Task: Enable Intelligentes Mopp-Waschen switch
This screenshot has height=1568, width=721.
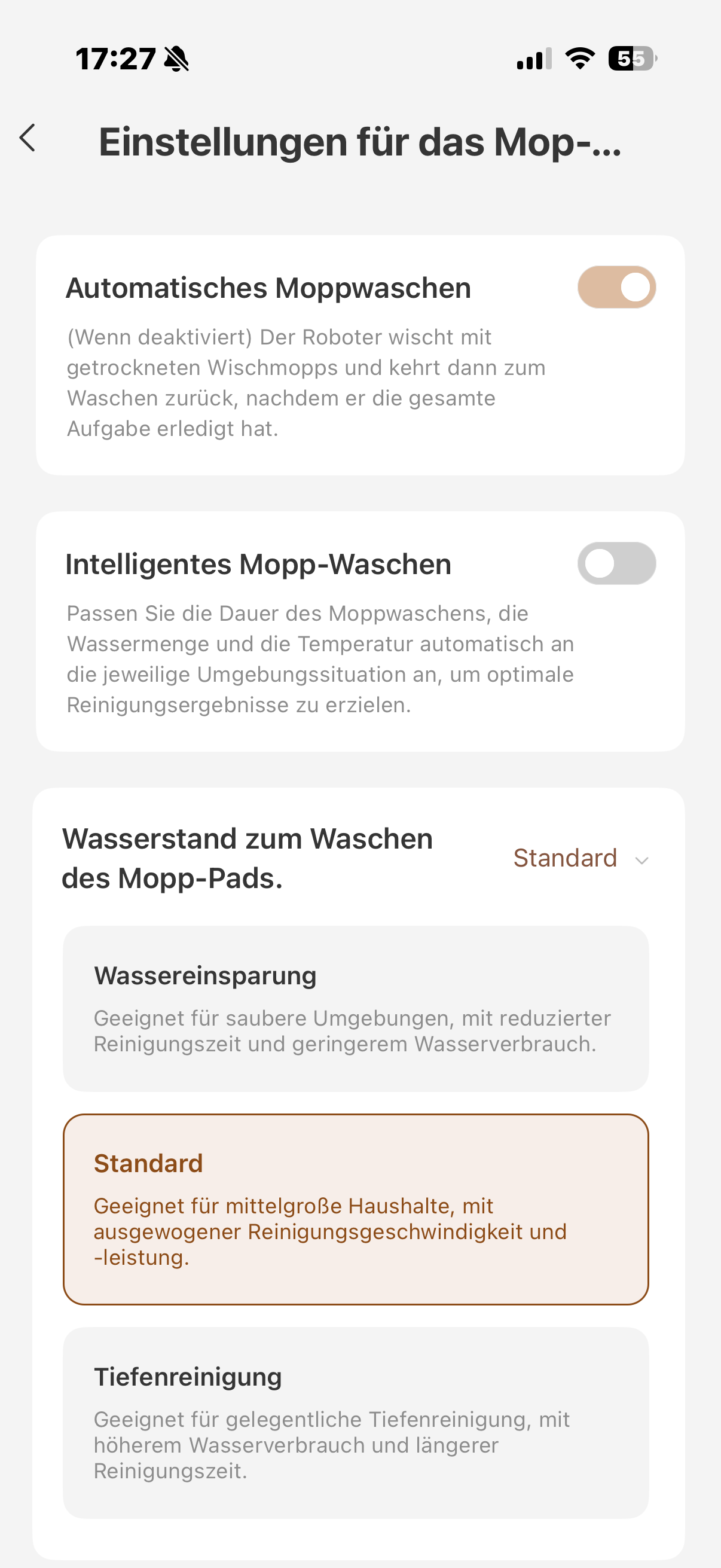Action: coord(616,564)
